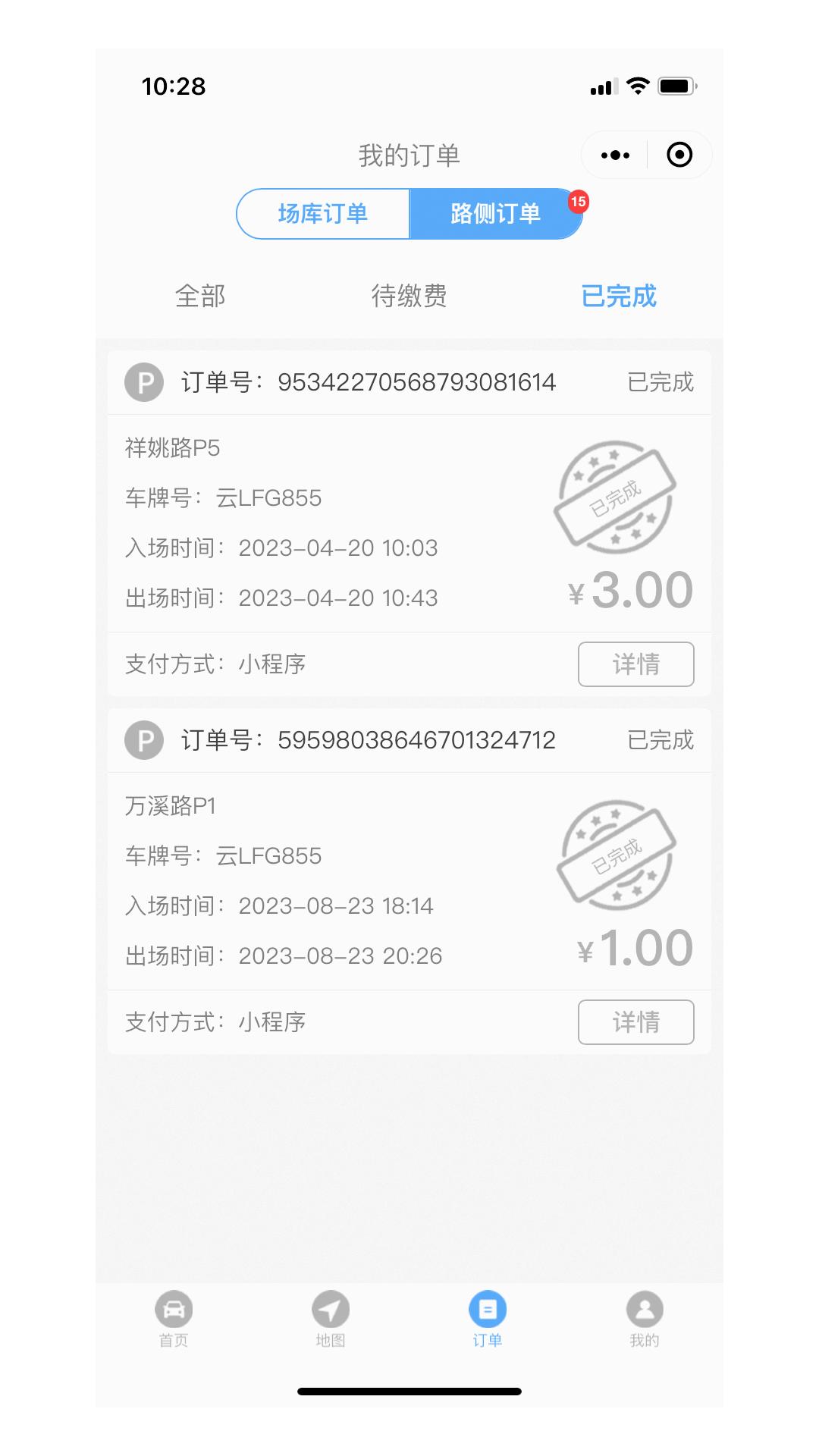819x1456 pixels.
Task: Open the mini-program more options menu
Action: tap(615, 154)
